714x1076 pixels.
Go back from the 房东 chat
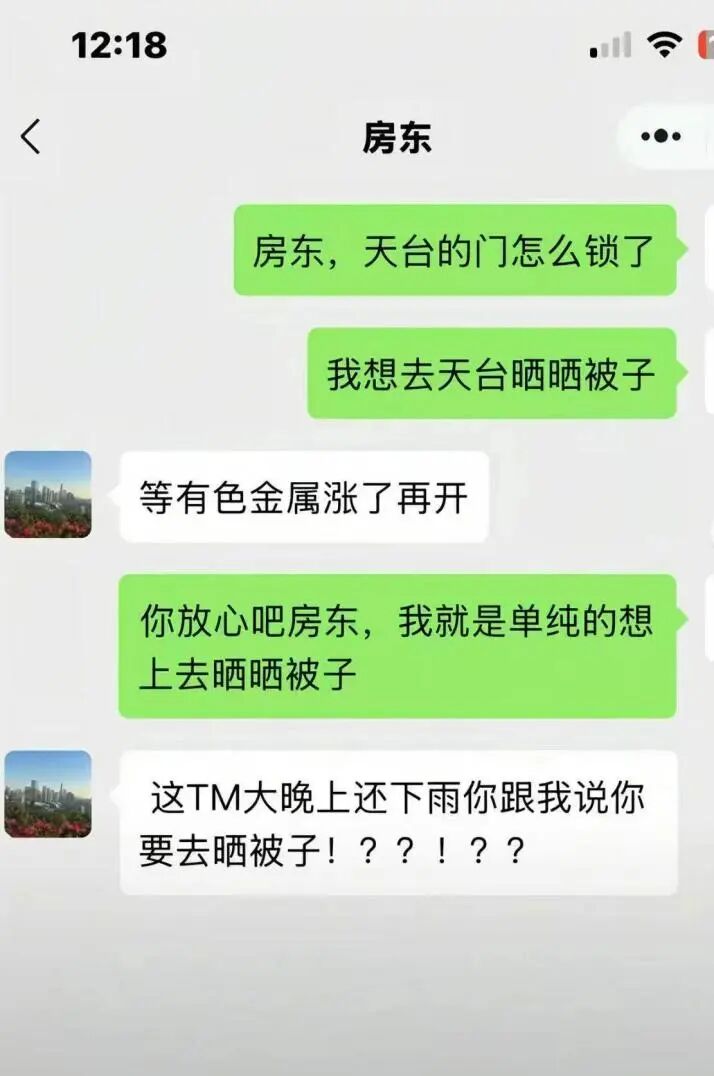pyautogui.click(x=31, y=136)
